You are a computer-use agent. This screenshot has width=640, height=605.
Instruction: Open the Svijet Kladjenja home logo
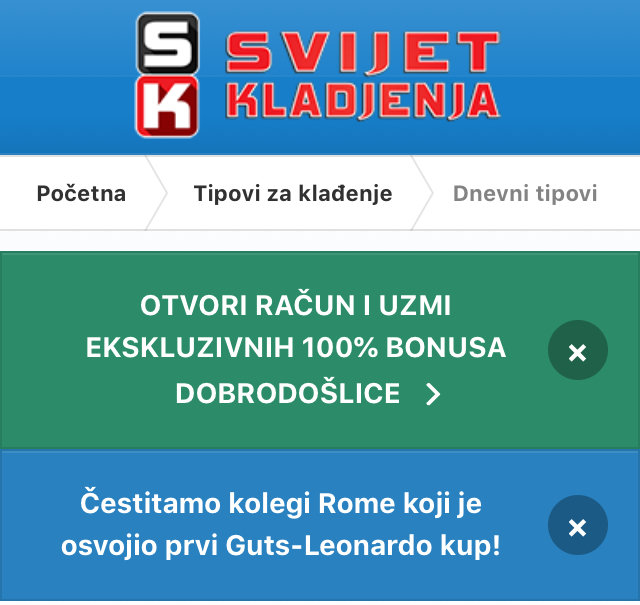pyautogui.click(x=318, y=75)
